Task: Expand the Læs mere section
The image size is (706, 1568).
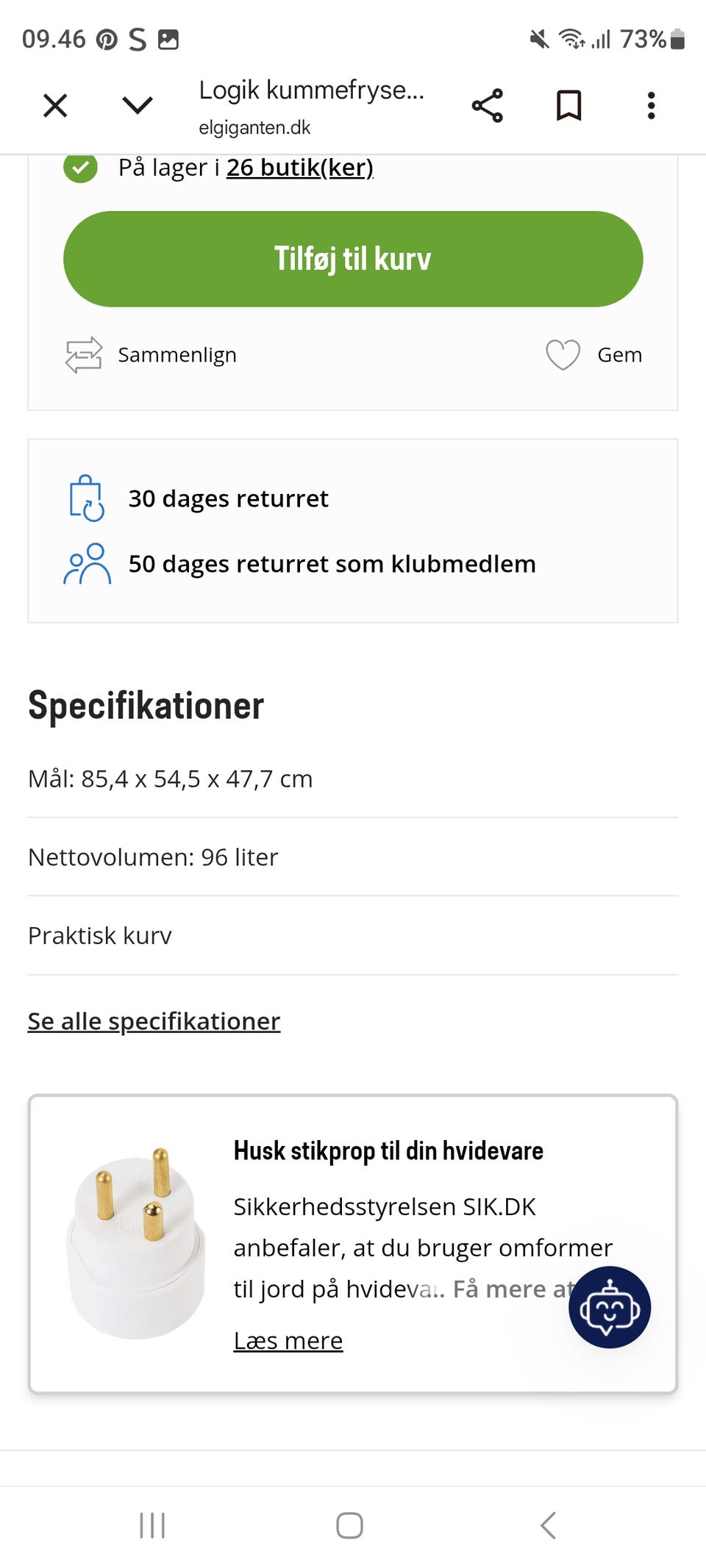Action: [288, 1341]
